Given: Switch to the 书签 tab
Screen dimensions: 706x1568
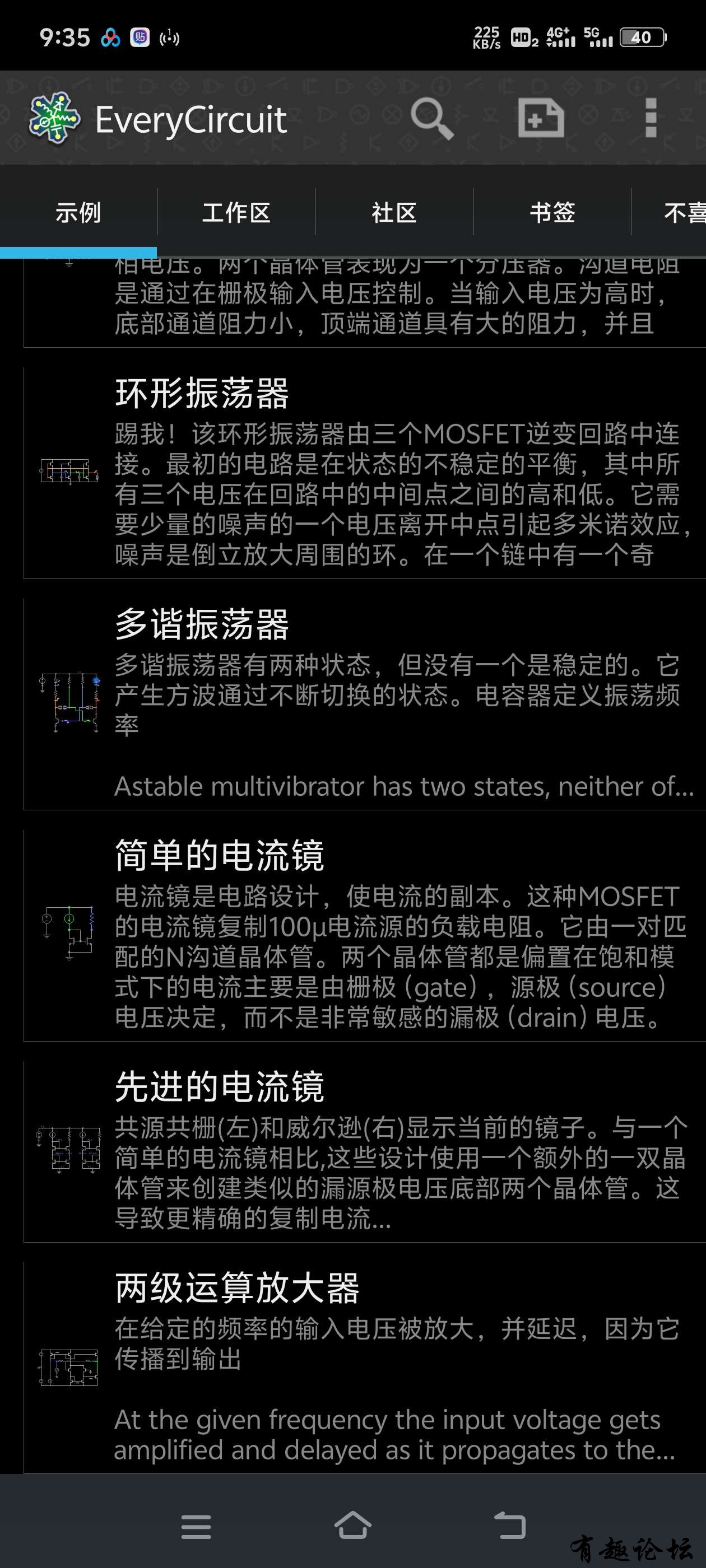Looking at the screenshot, I should 552,212.
